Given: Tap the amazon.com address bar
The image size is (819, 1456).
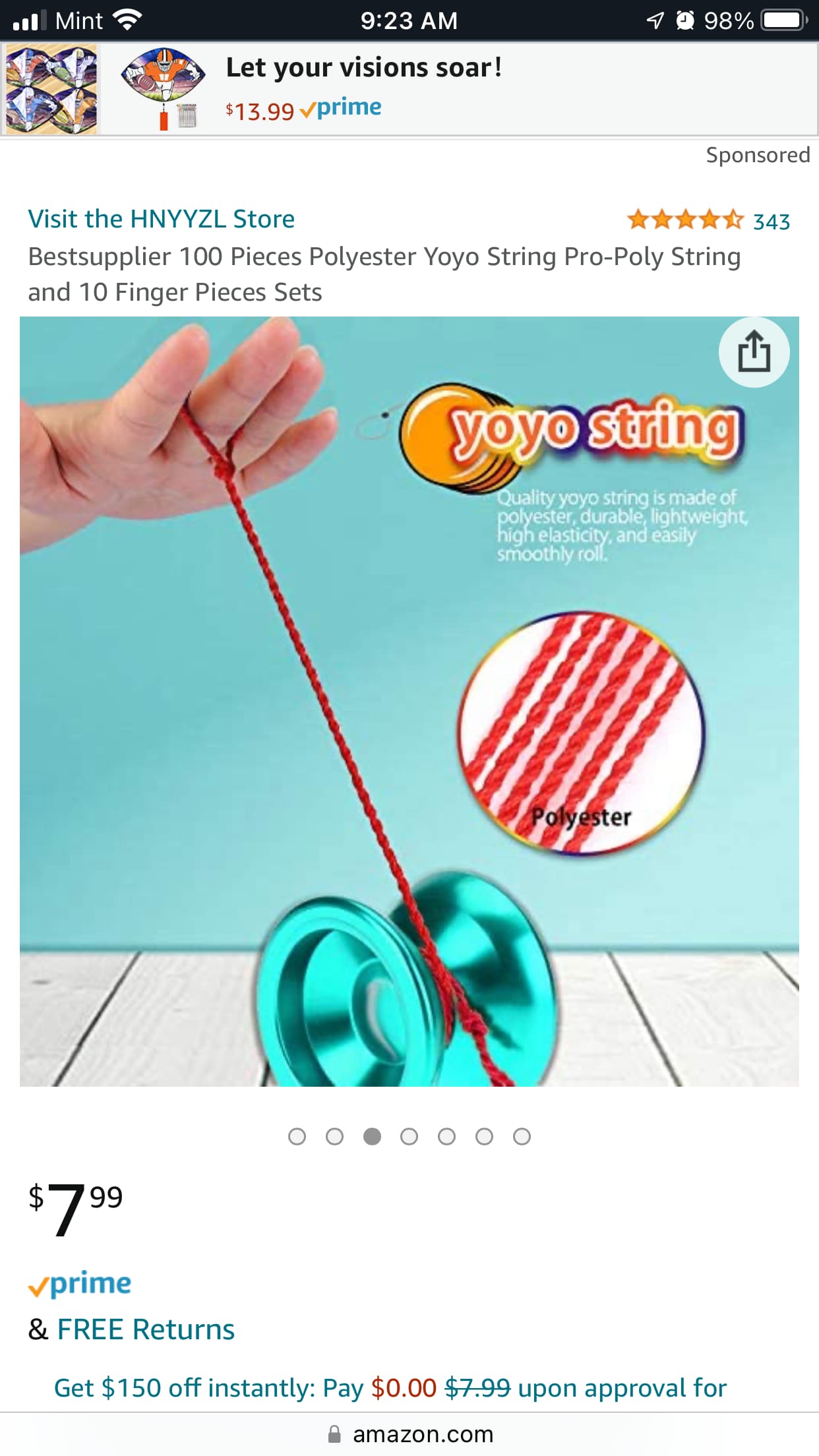Looking at the screenshot, I should click(409, 1434).
